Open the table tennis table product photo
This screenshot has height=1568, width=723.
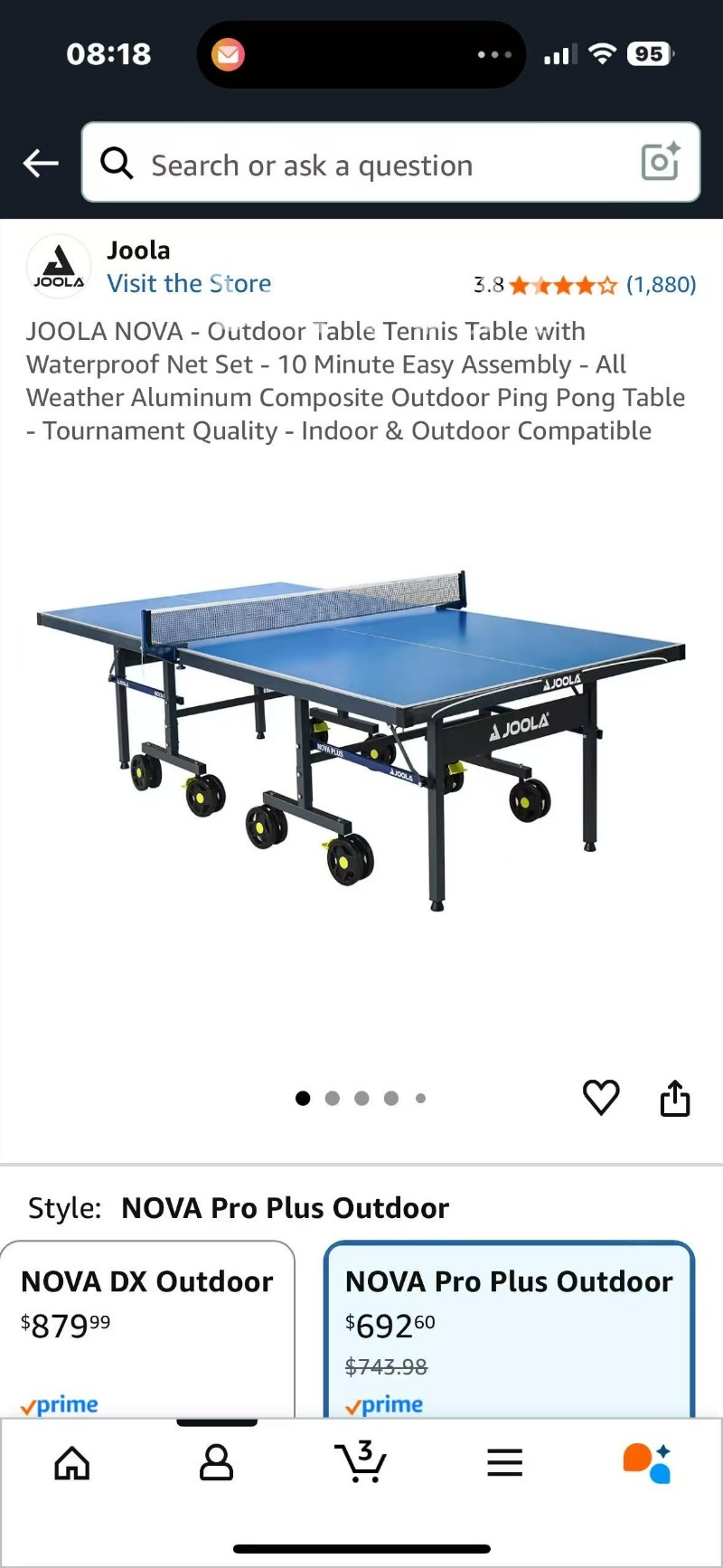click(x=361, y=737)
